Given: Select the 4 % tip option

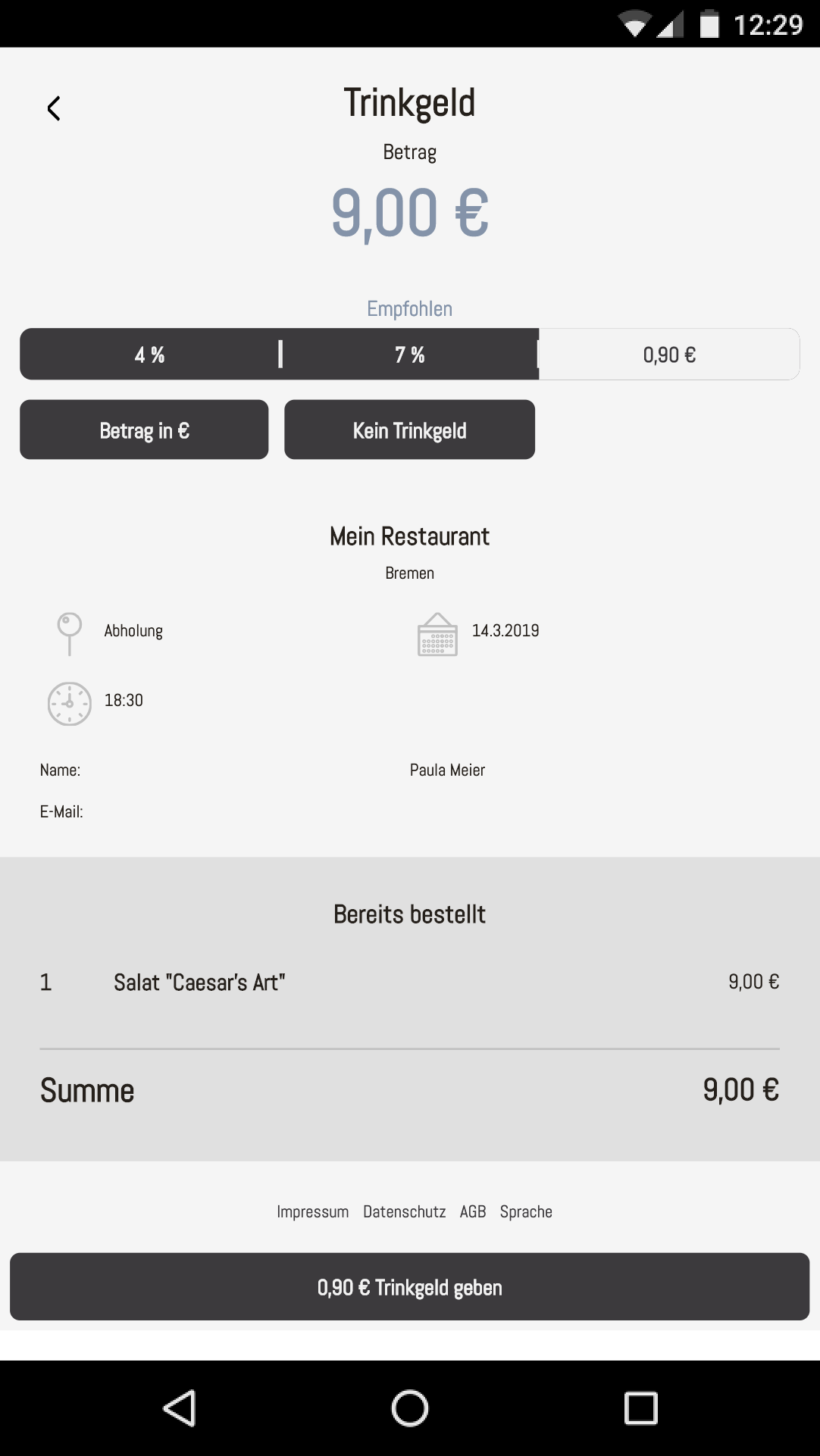Looking at the screenshot, I should tap(150, 355).
